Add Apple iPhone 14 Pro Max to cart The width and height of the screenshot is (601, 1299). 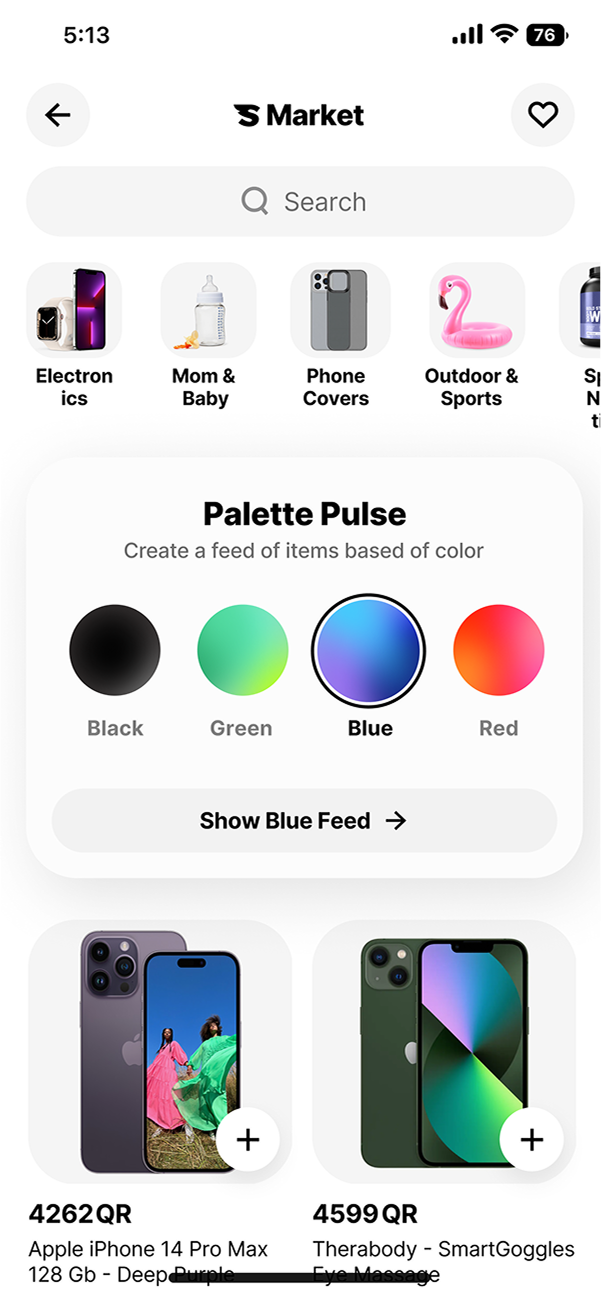[247, 1139]
